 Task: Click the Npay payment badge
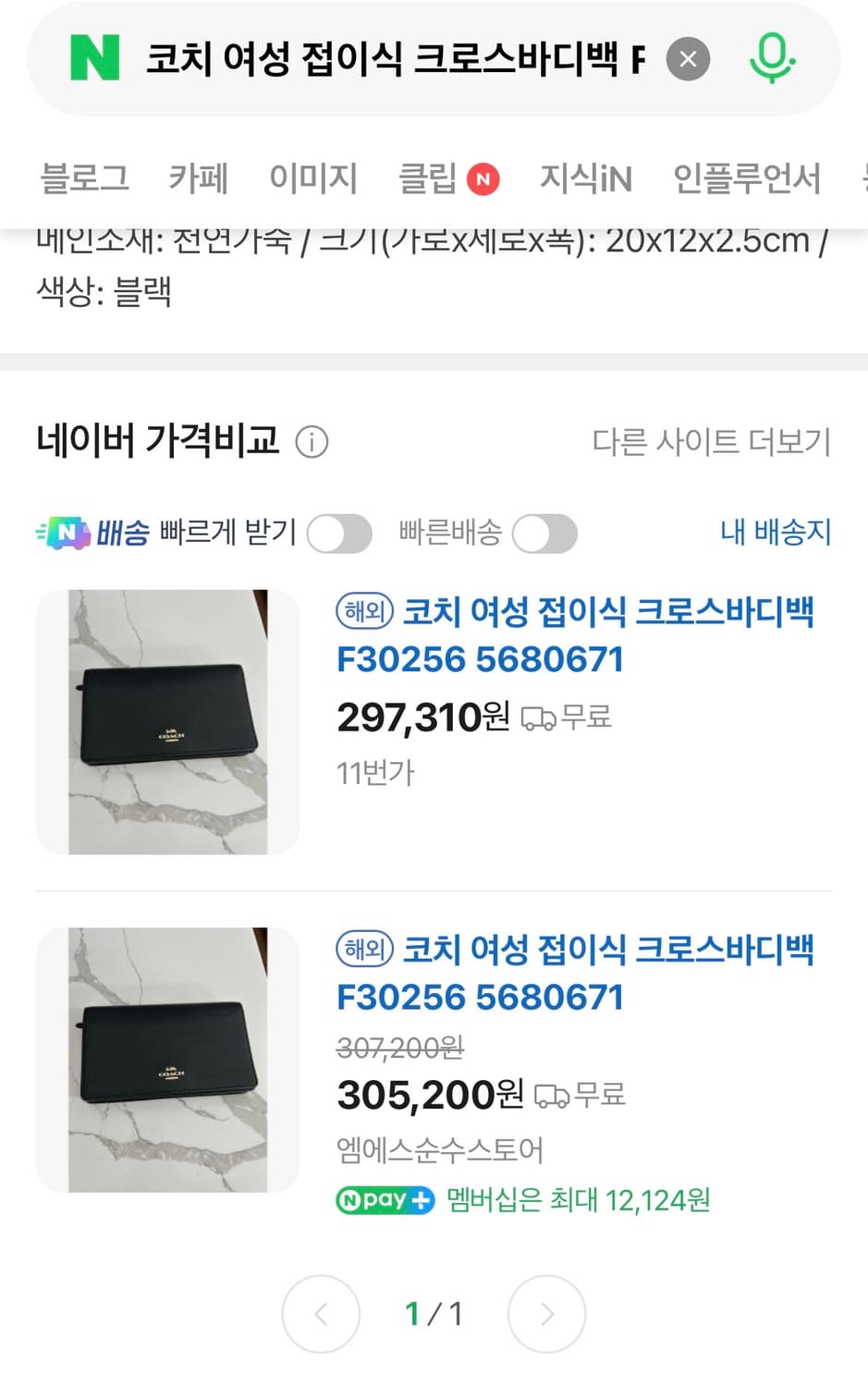coord(384,1200)
